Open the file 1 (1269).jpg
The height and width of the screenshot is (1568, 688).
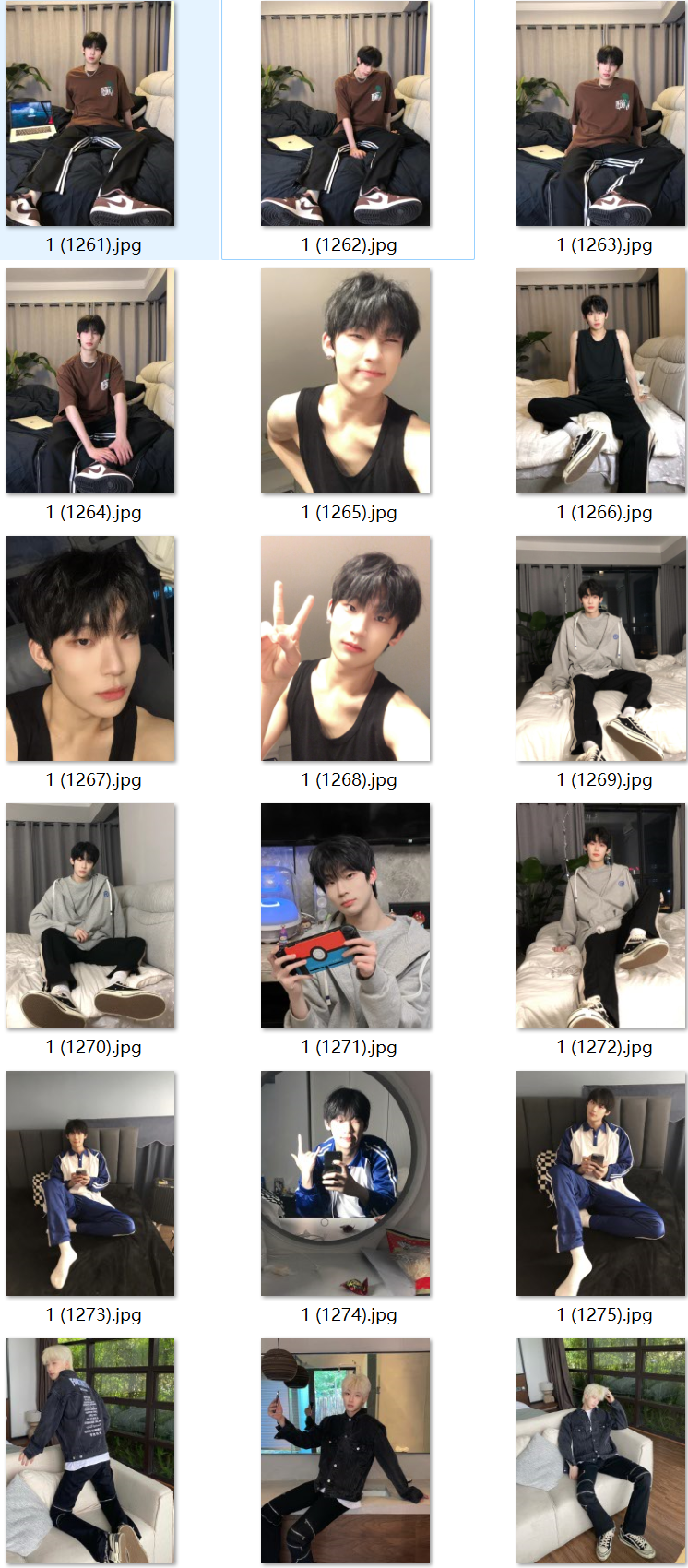coord(600,648)
